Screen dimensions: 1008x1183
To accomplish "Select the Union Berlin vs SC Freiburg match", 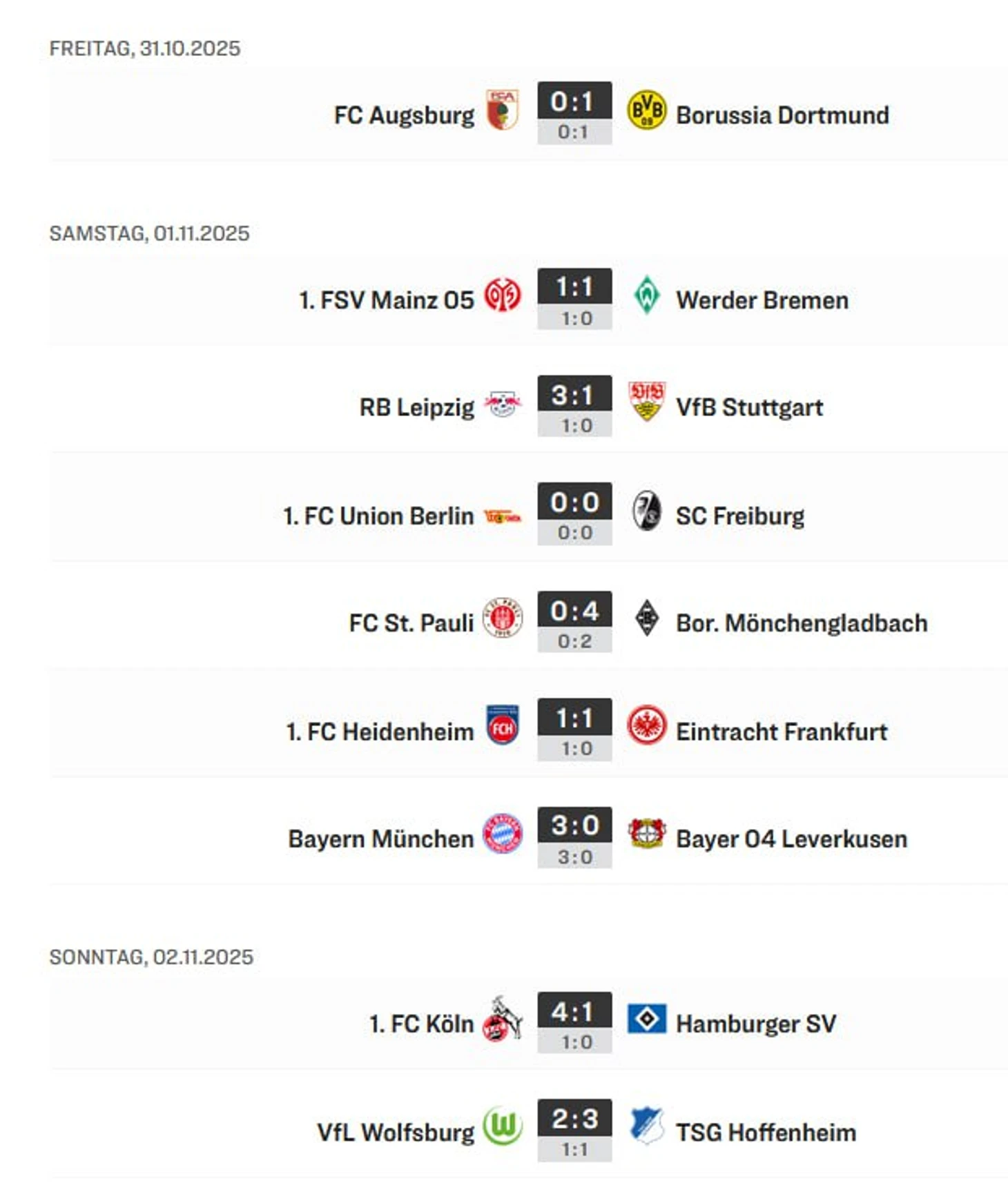I will point(574,514).
